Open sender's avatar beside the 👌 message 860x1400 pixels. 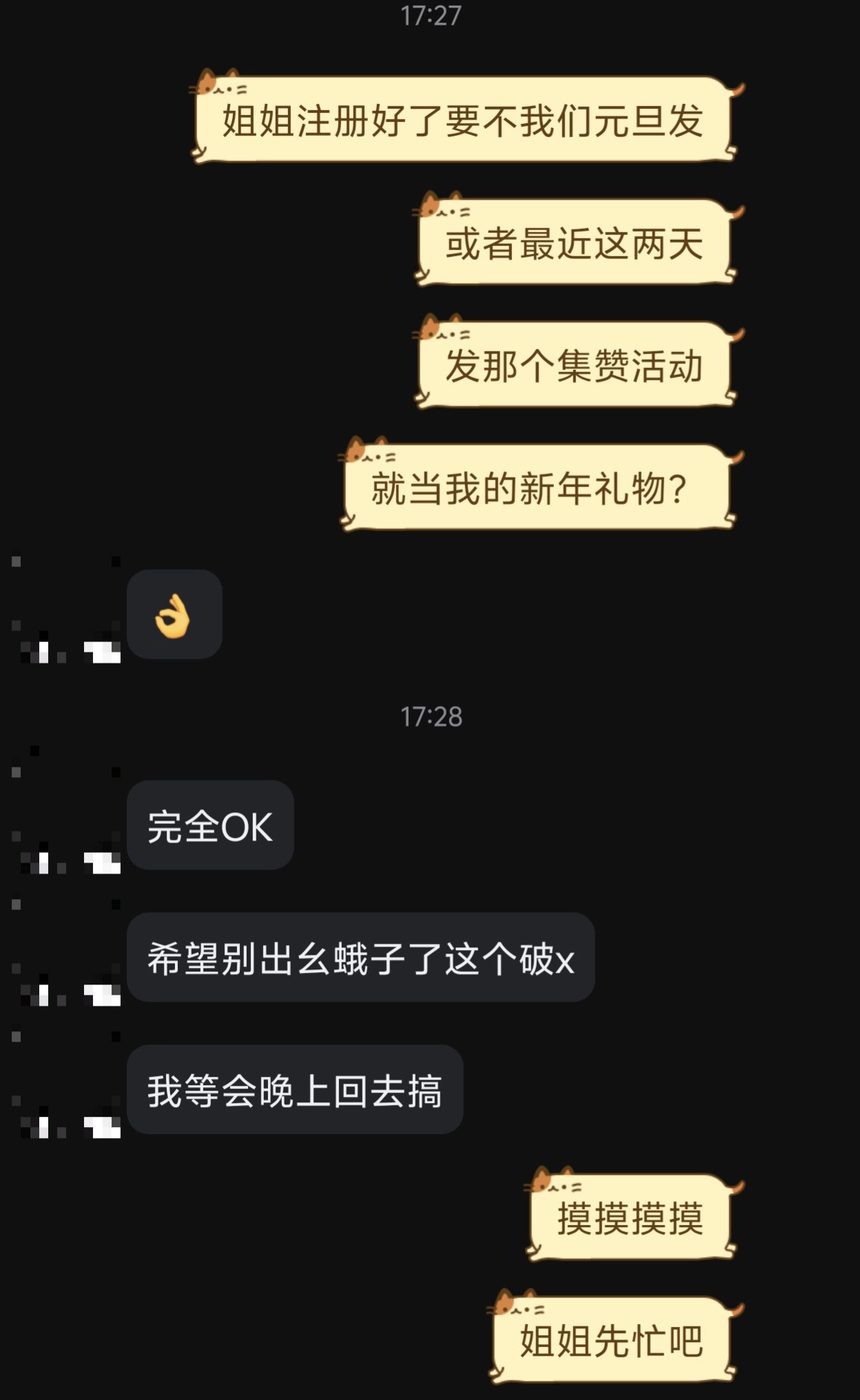coord(66,610)
